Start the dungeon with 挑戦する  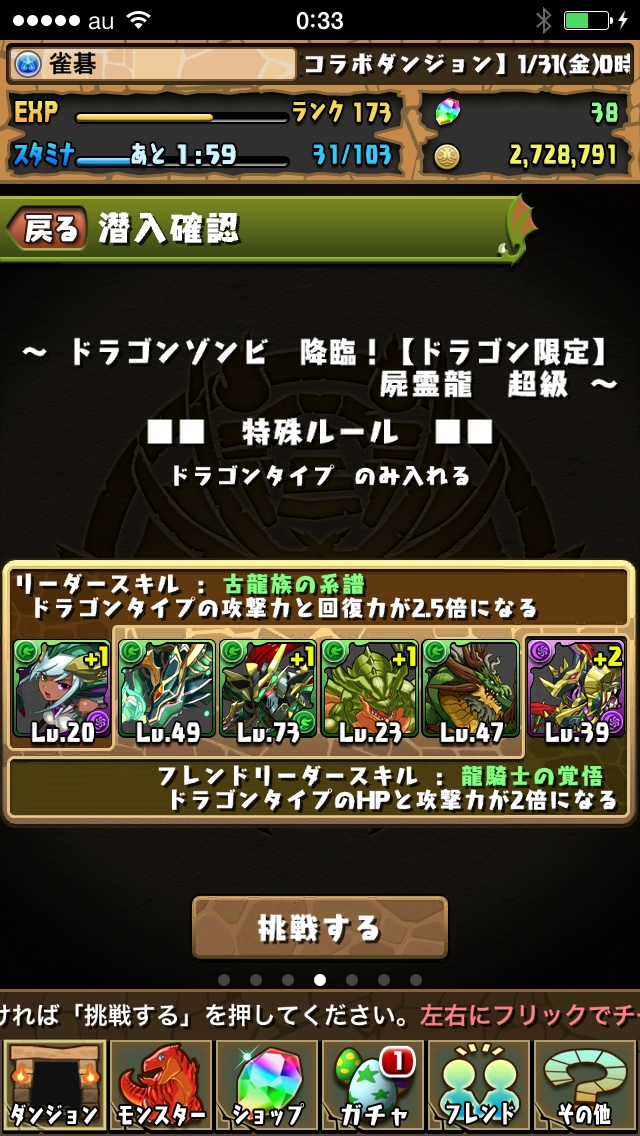tap(320, 927)
